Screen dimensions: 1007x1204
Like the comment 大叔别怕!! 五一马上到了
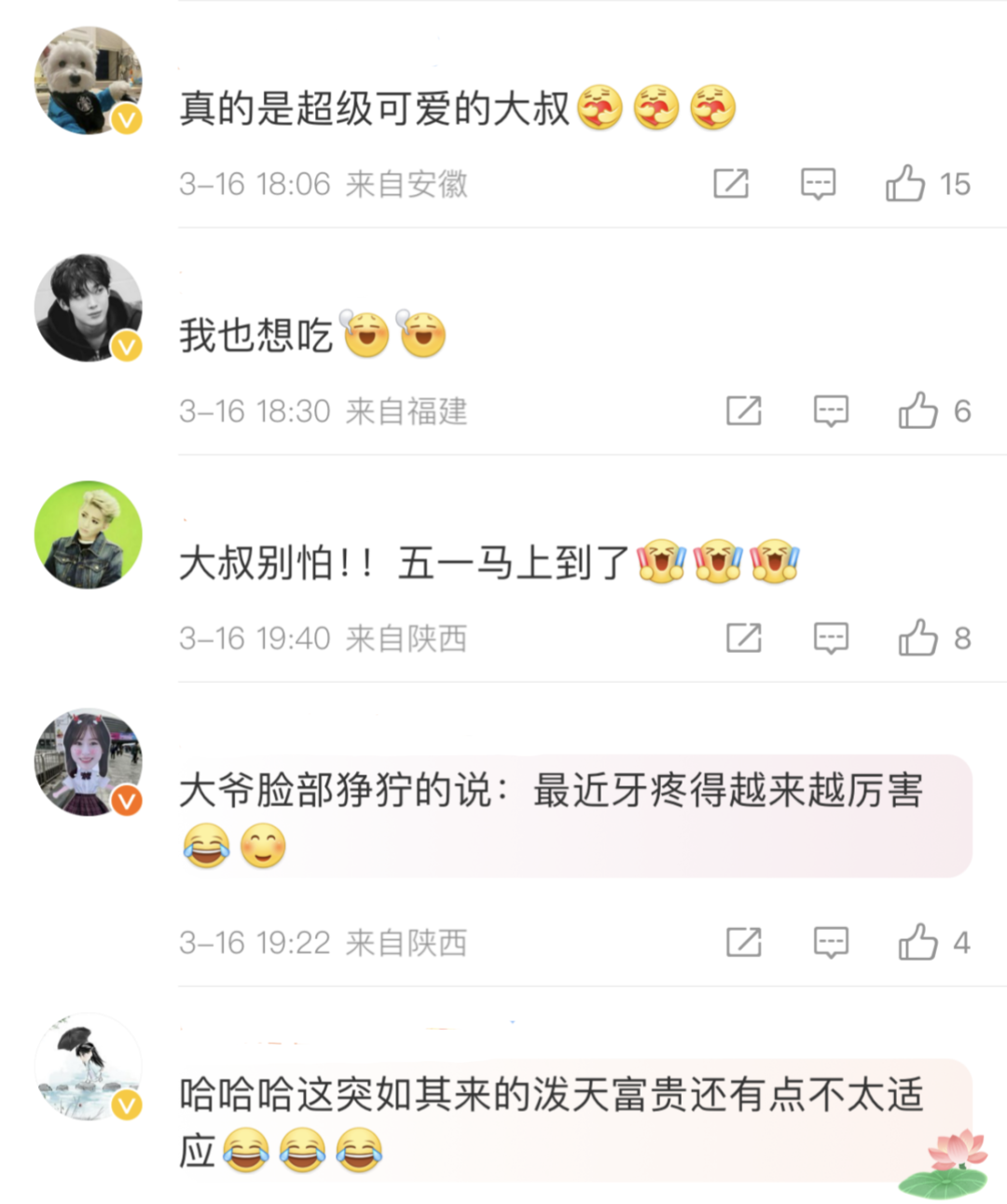(x=917, y=638)
